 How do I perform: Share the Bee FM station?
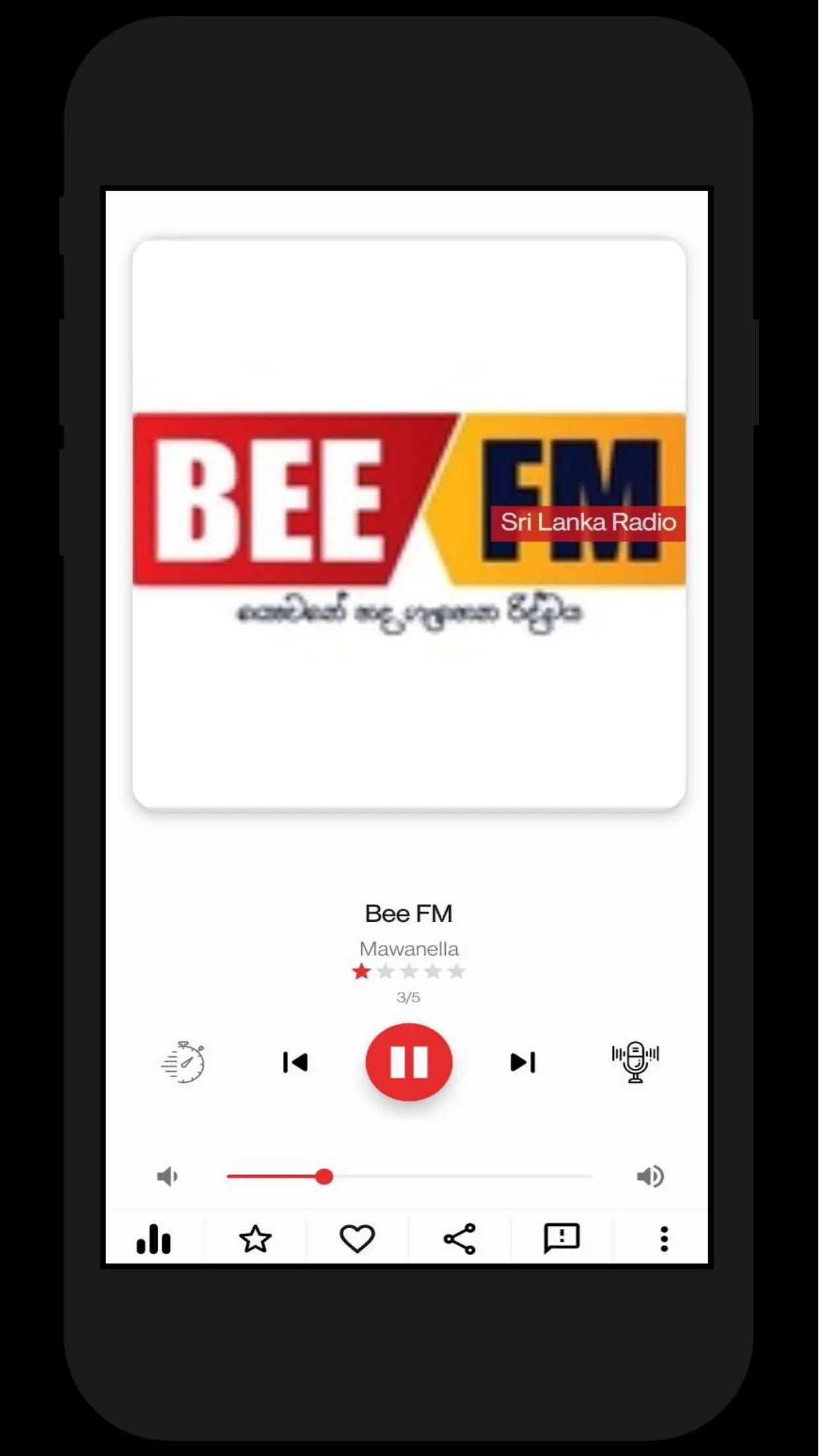(460, 1238)
